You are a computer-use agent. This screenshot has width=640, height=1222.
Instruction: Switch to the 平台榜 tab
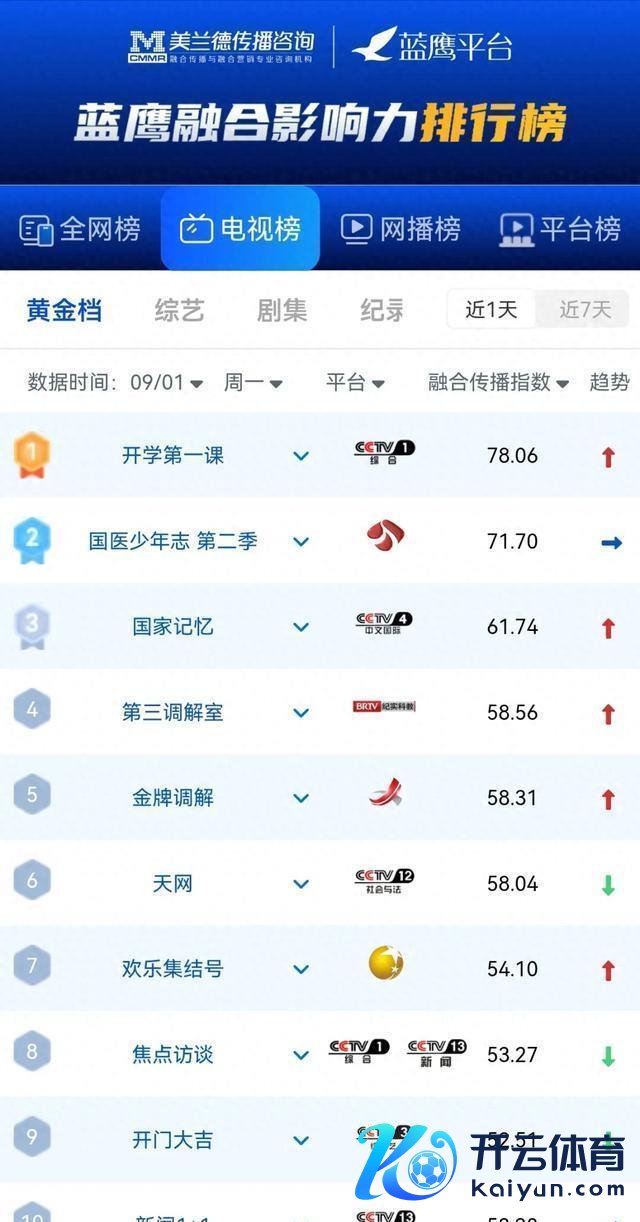[x=560, y=229]
